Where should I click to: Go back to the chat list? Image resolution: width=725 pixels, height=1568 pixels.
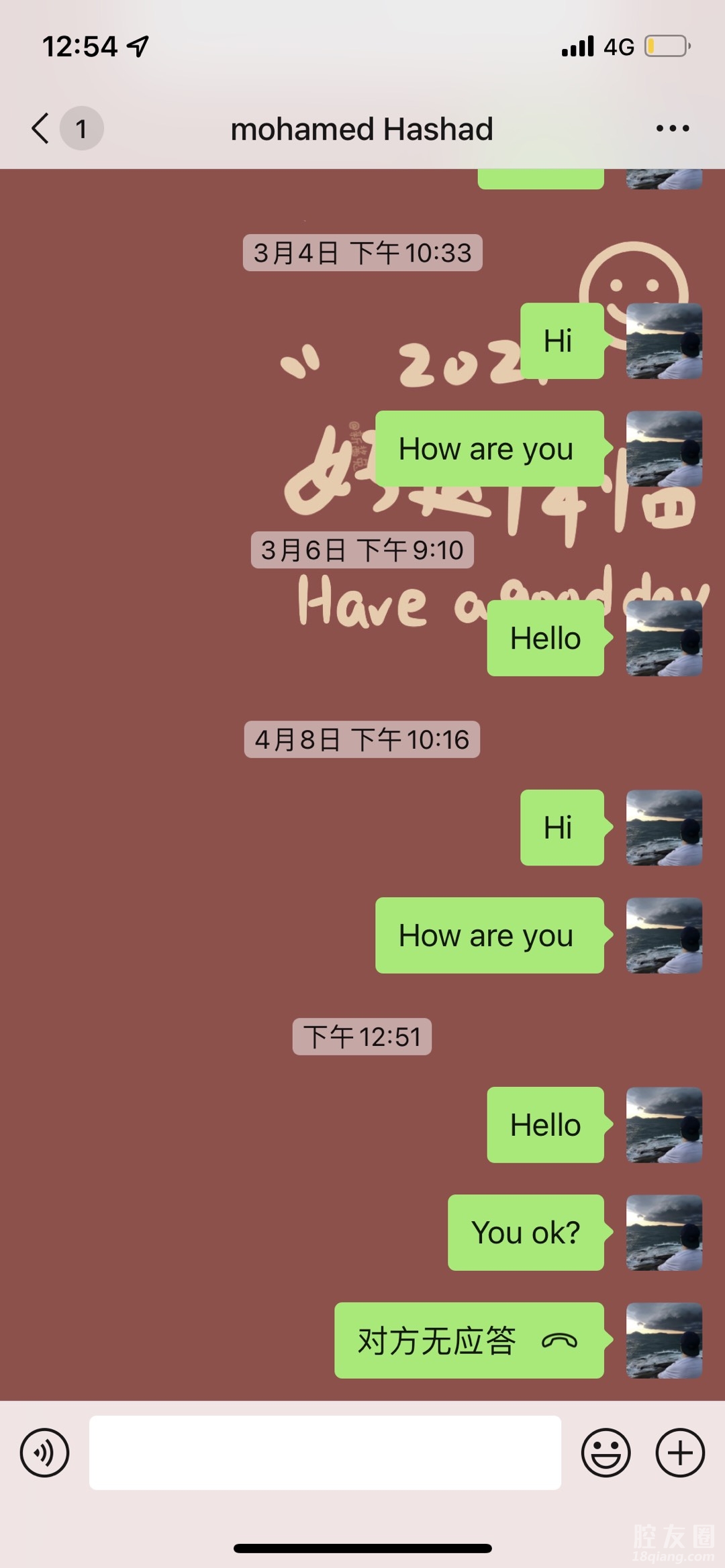point(42,128)
